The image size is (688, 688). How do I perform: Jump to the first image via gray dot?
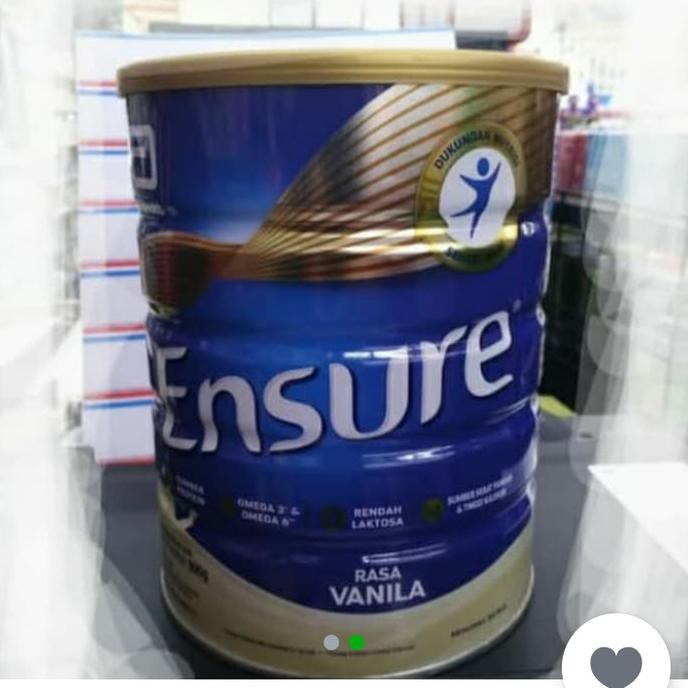[331, 642]
